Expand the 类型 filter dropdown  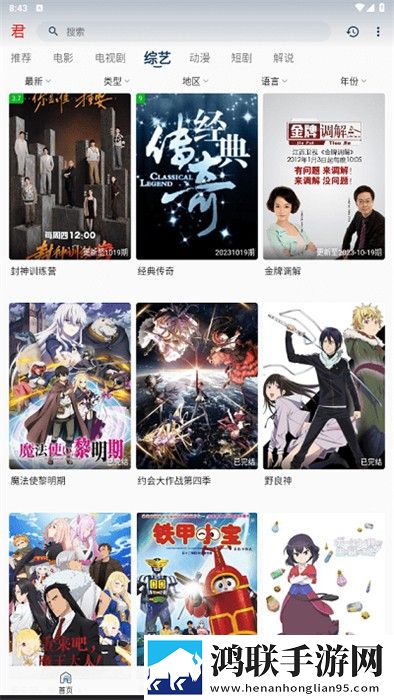click(x=116, y=81)
